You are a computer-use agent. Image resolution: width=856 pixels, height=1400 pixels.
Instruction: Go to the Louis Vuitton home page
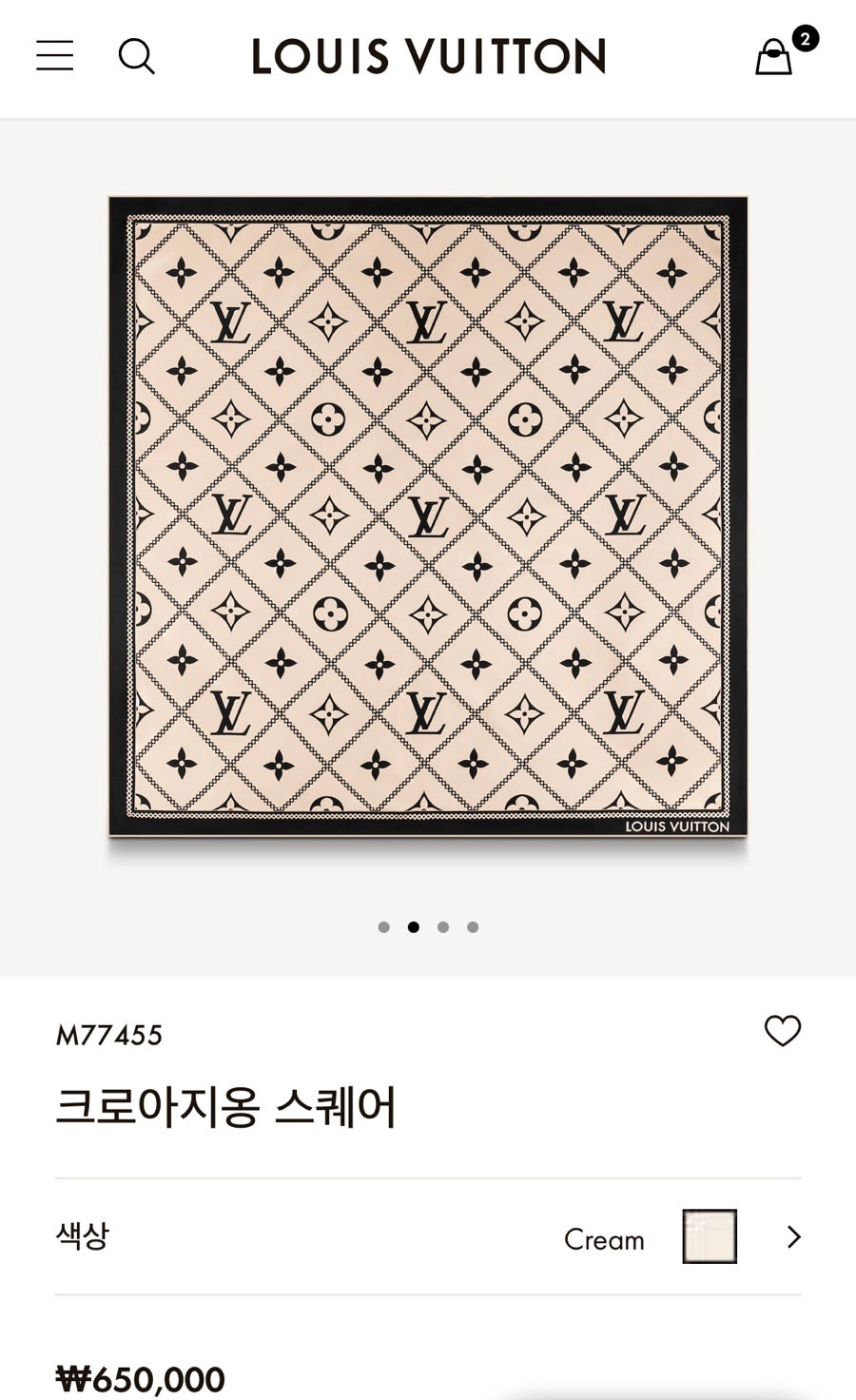click(x=428, y=57)
